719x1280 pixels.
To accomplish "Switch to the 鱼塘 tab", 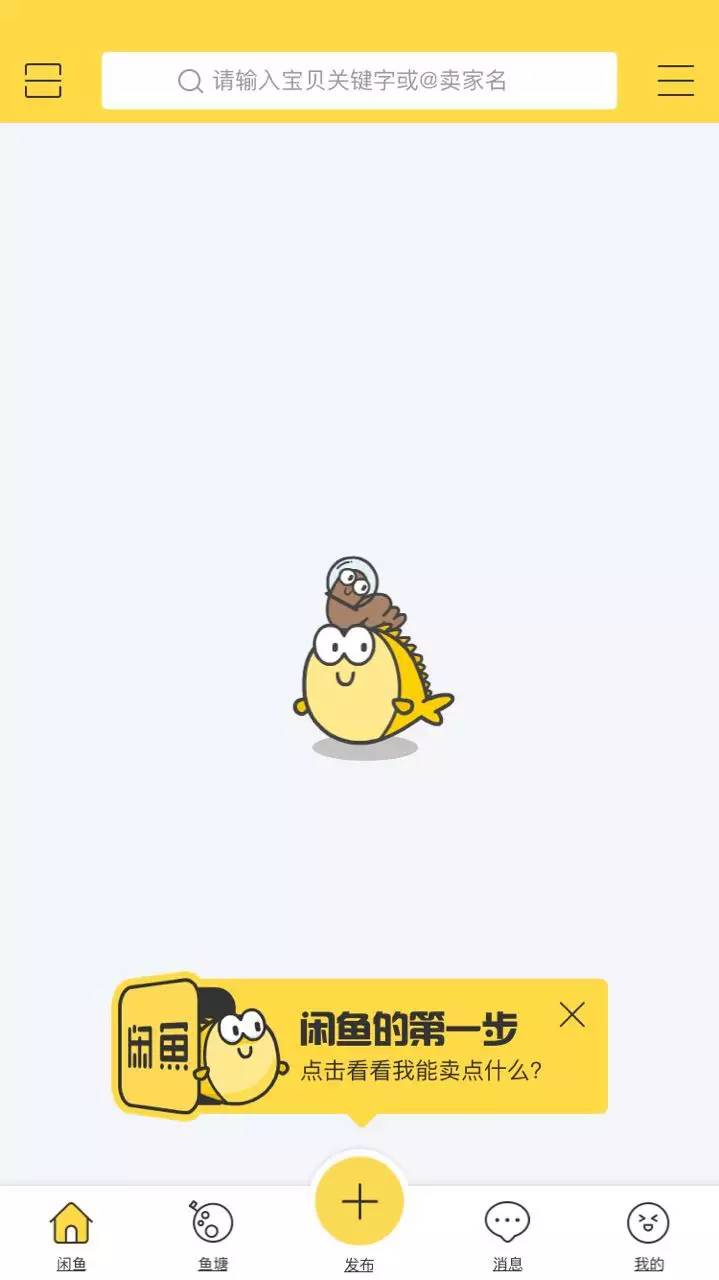I will (212, 1234).
